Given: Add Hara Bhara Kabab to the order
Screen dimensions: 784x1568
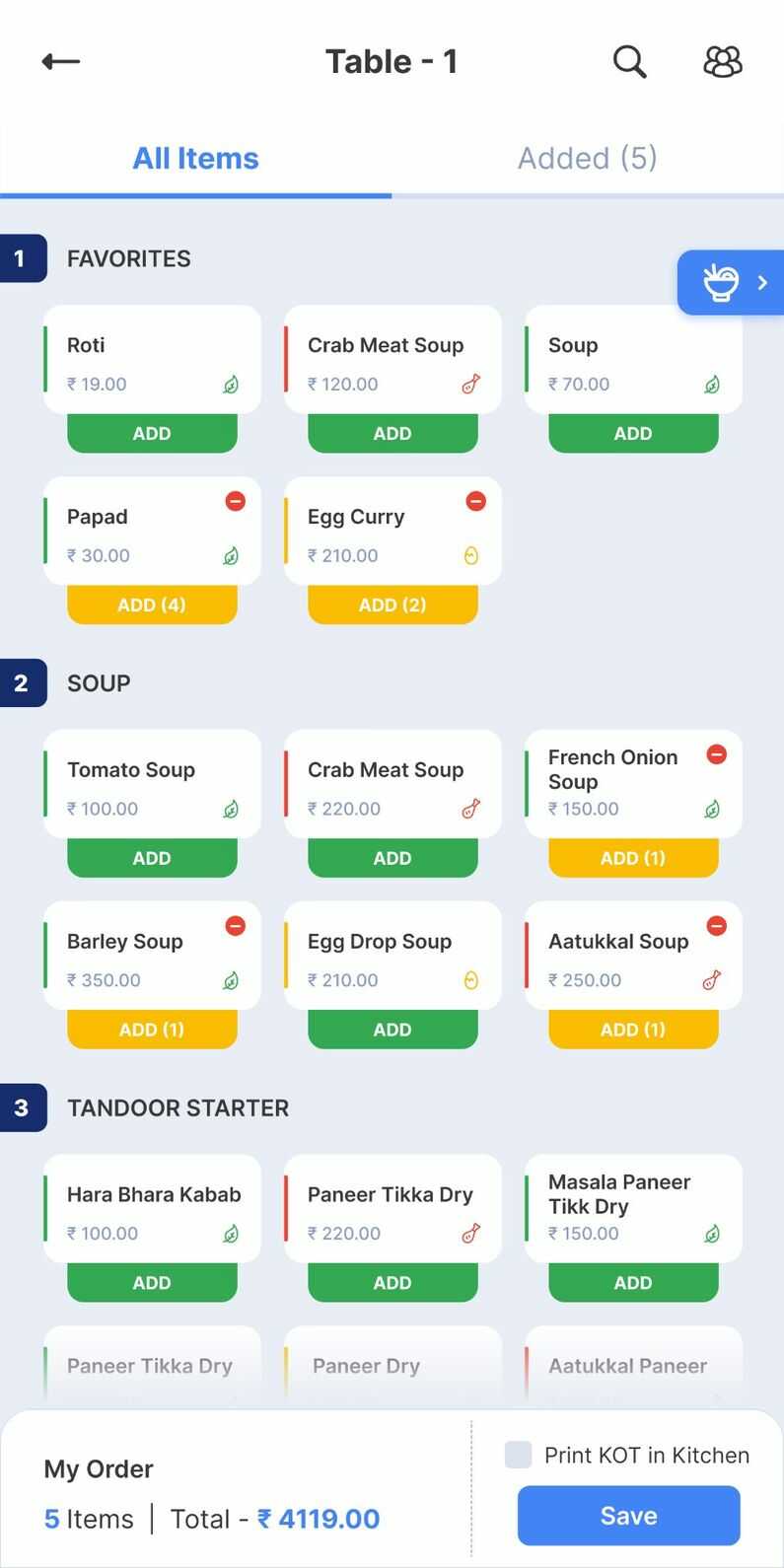Looking at the screenshot, I should pos(151,1282).
